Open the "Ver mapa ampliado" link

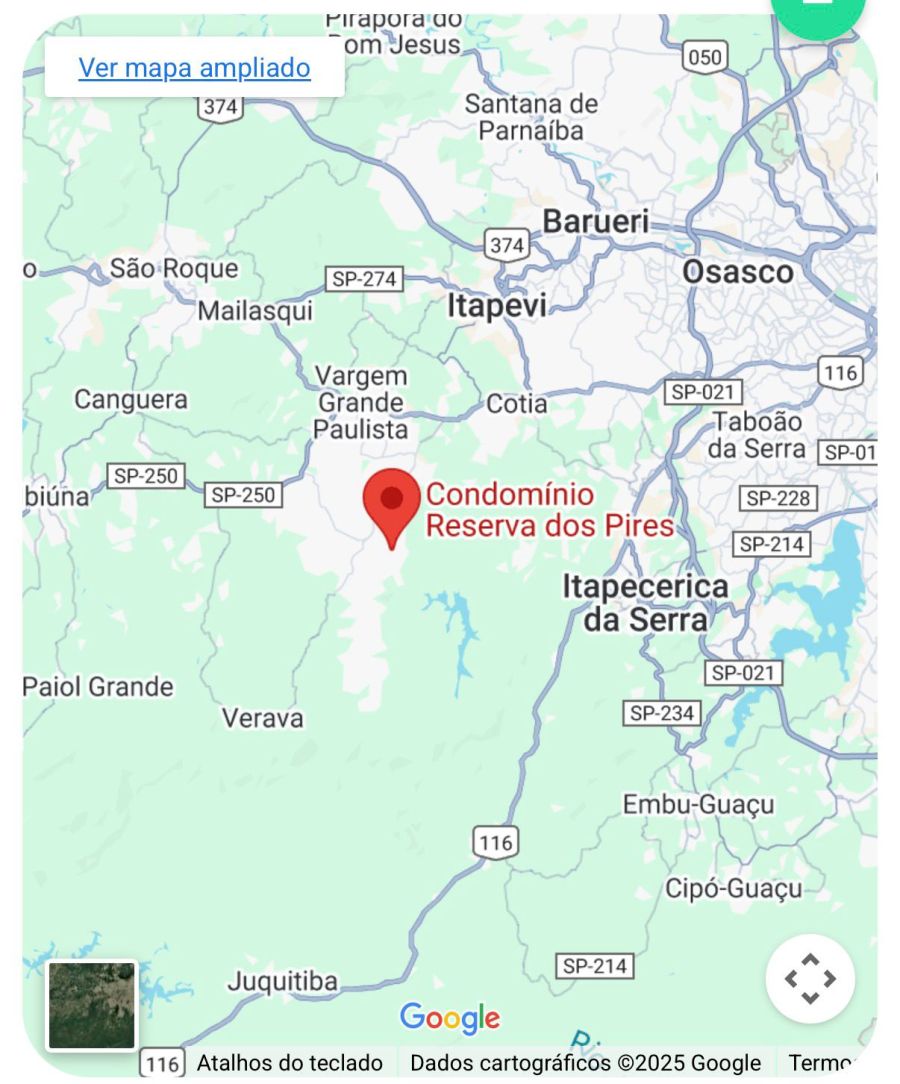pyautogui.click(x=194, y=68)
